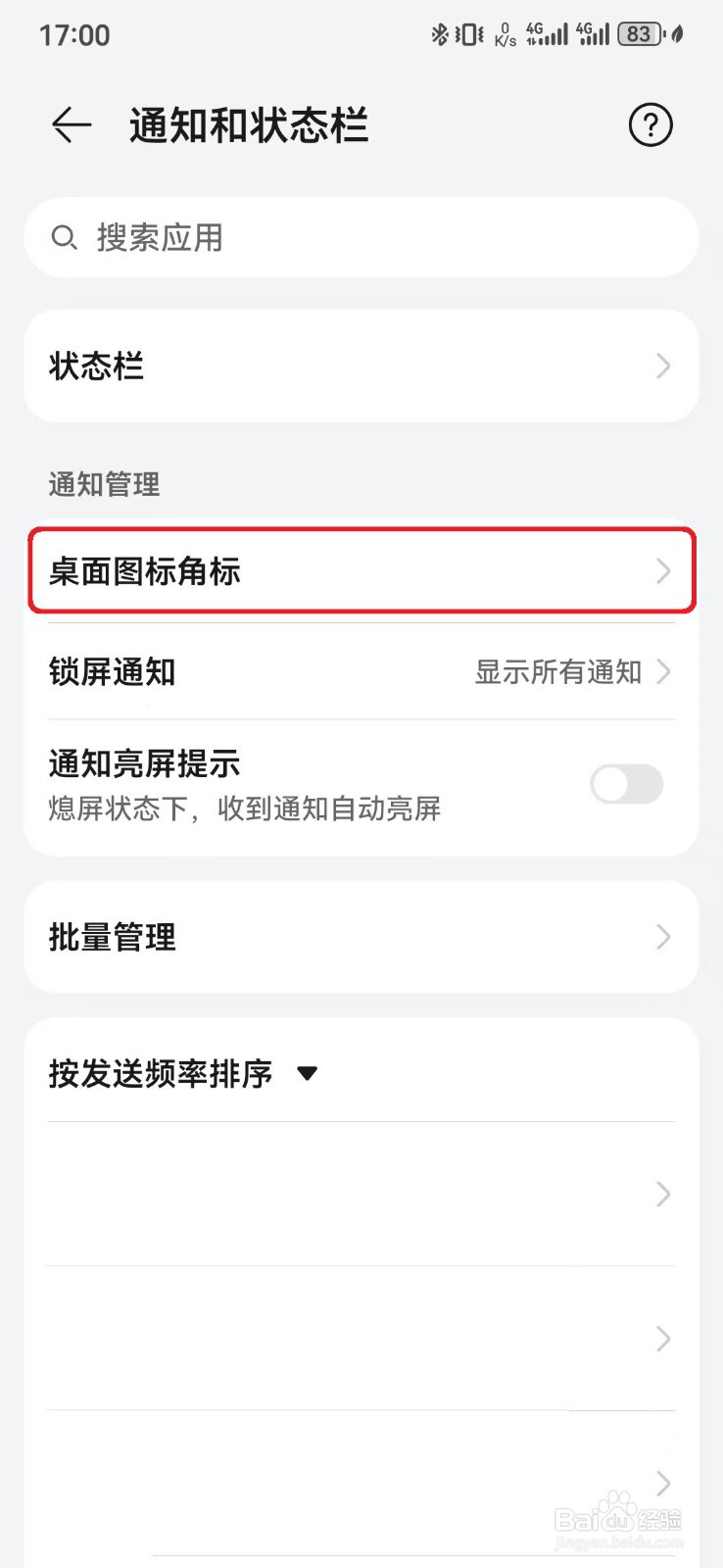
Task: Open 桌面图标角标 highlighted setting
Action: (361, 571)
